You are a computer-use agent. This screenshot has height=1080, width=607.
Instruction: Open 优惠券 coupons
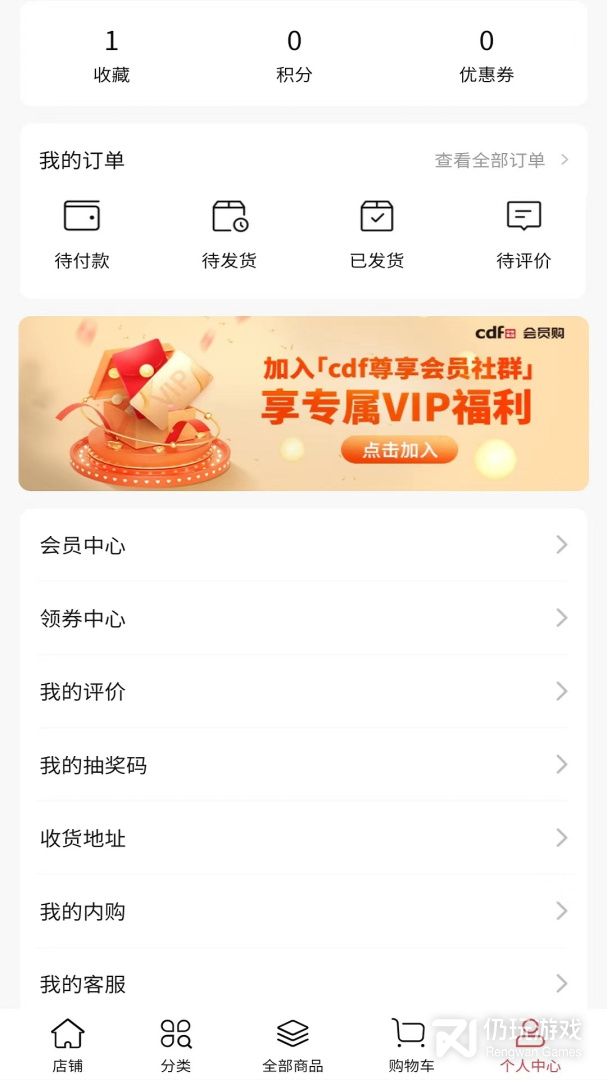click(486, 56)
